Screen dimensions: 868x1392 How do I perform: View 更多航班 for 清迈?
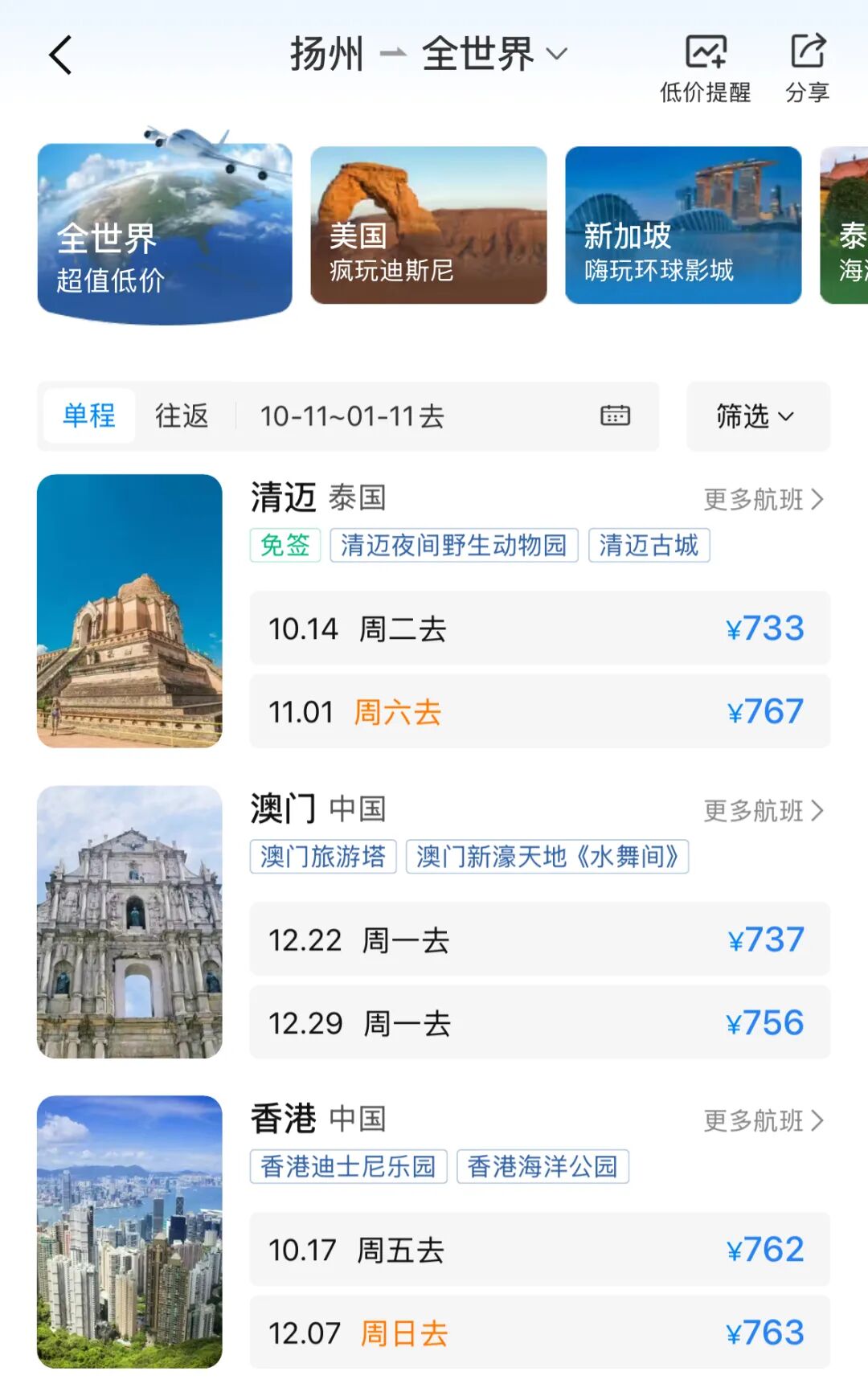coord(764,500)
